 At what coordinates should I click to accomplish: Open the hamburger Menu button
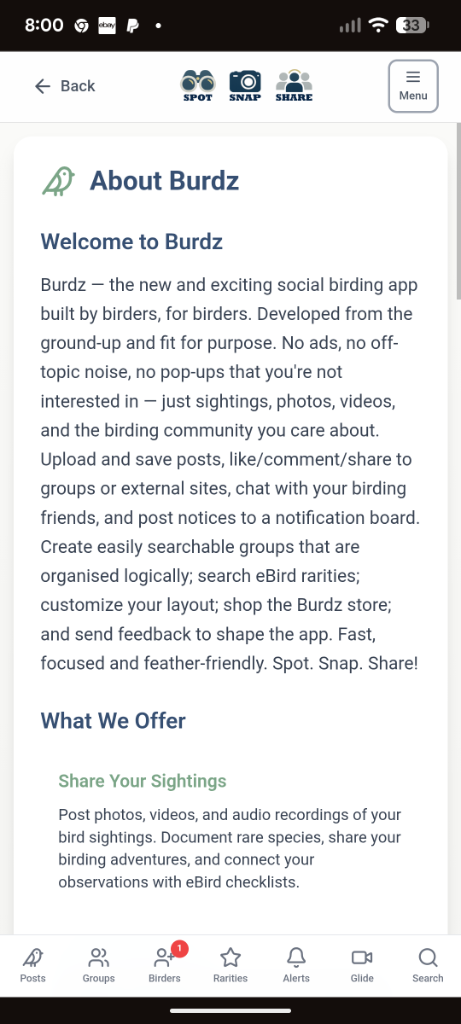413,86
